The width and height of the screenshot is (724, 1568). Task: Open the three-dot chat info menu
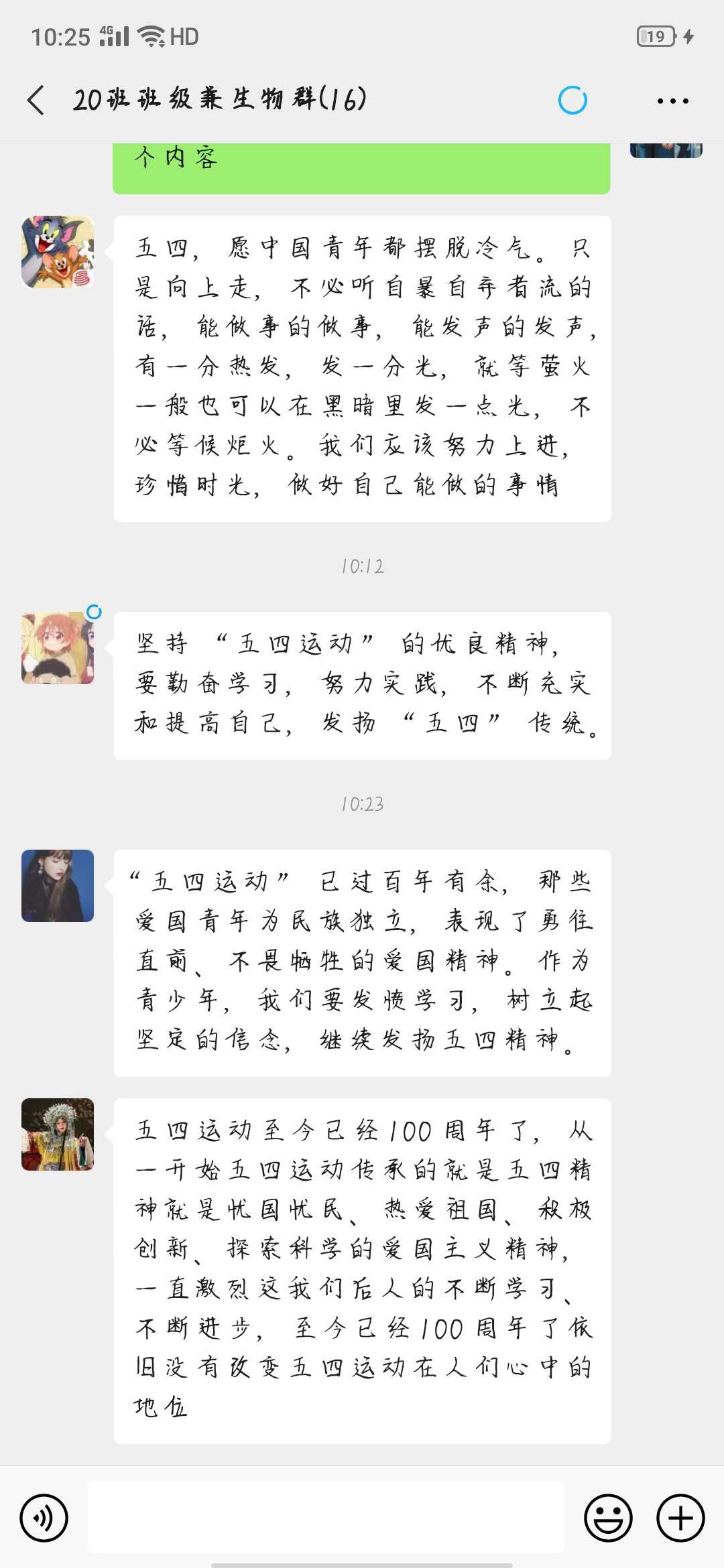672,101
